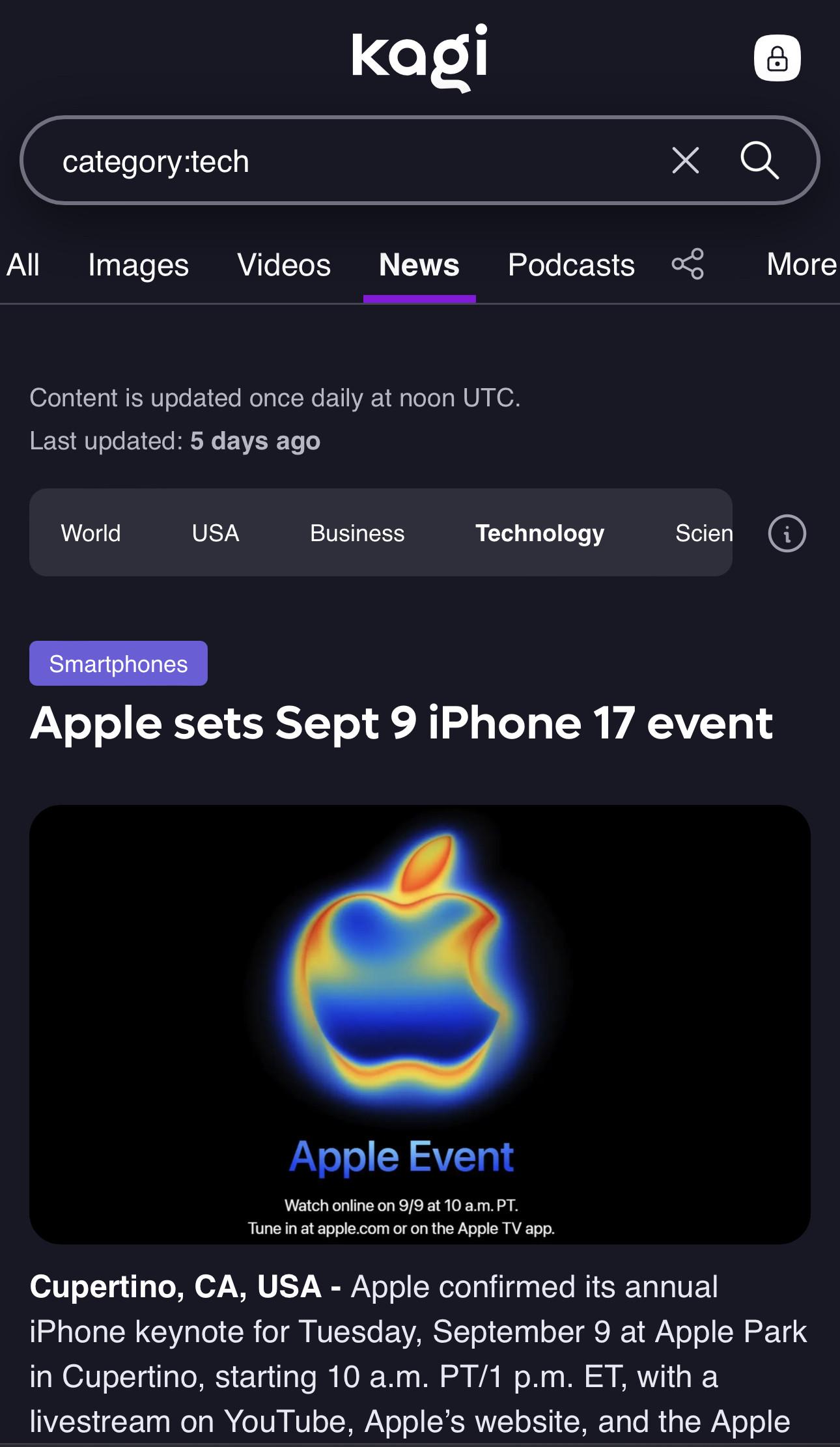
Task: Switch to the Podcasts tab
Action: pyautogui.click(x=571, y=266)
